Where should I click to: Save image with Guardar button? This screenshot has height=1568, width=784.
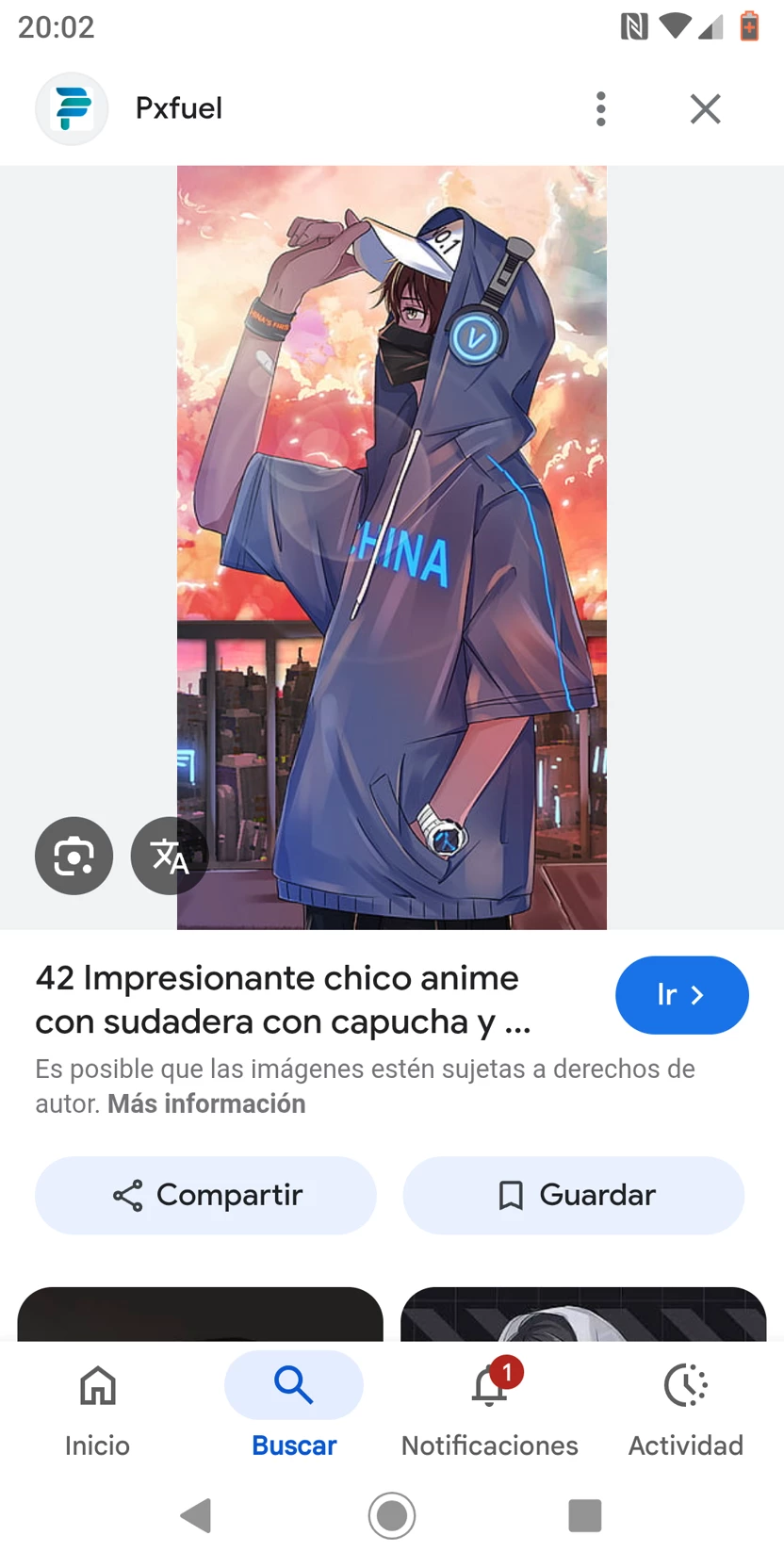[573, 1195]
